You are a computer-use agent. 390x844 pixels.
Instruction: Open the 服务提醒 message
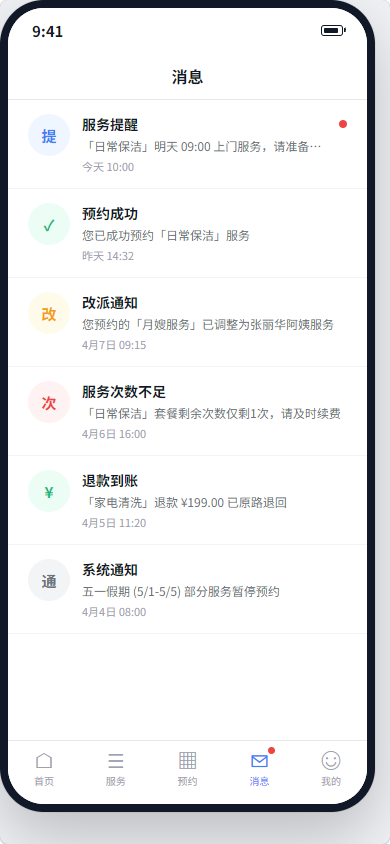(x=187, y=144)
